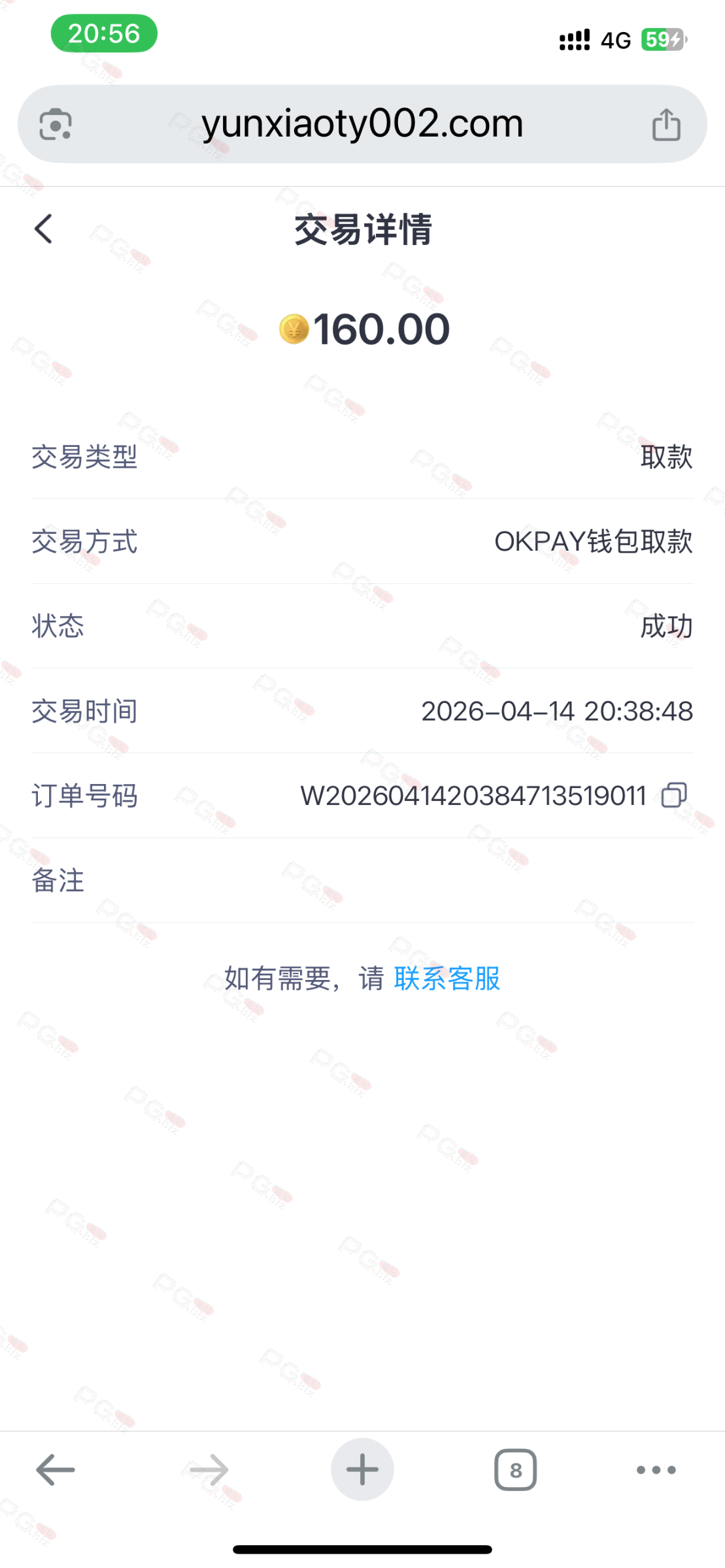725x1568 pixels.
Task: Open the 联系客服 link
Action: point(447,978)
